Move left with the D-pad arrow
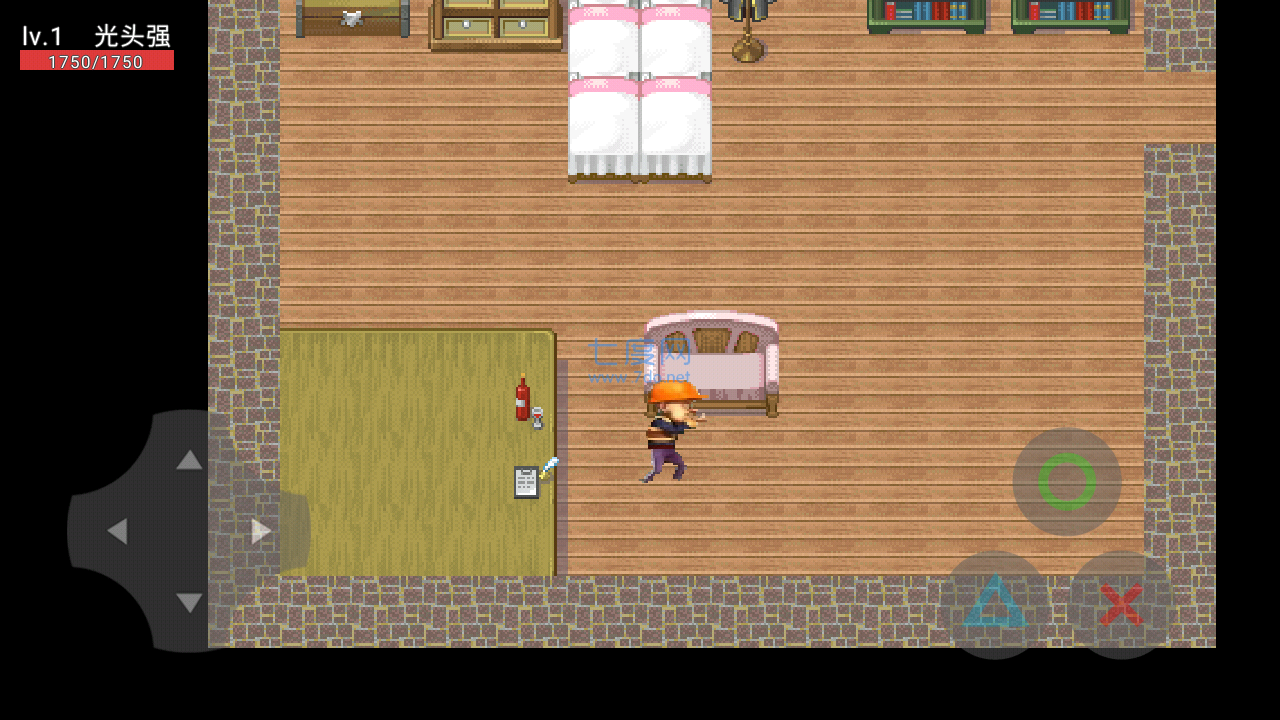 [117, 531]
